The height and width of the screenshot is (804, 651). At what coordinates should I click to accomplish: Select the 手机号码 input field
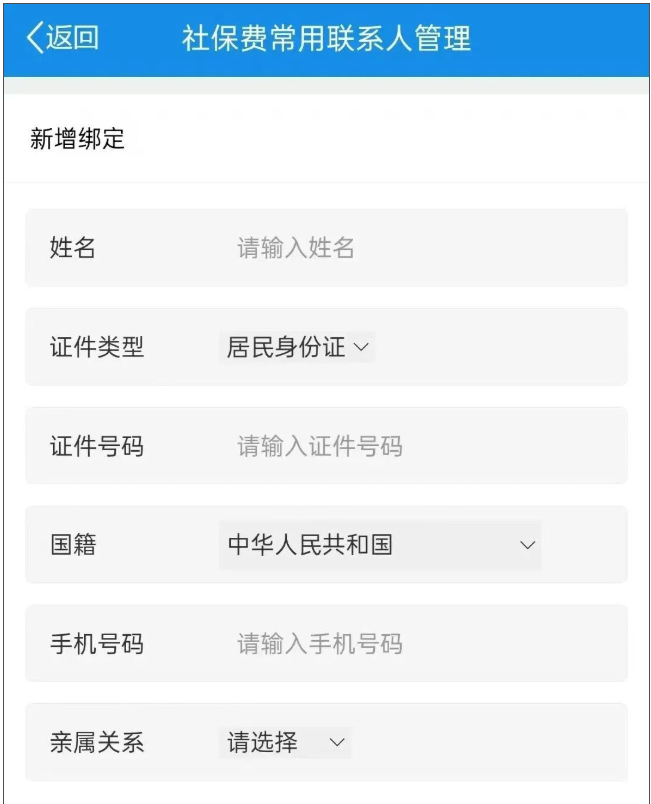tap(420, 644)
